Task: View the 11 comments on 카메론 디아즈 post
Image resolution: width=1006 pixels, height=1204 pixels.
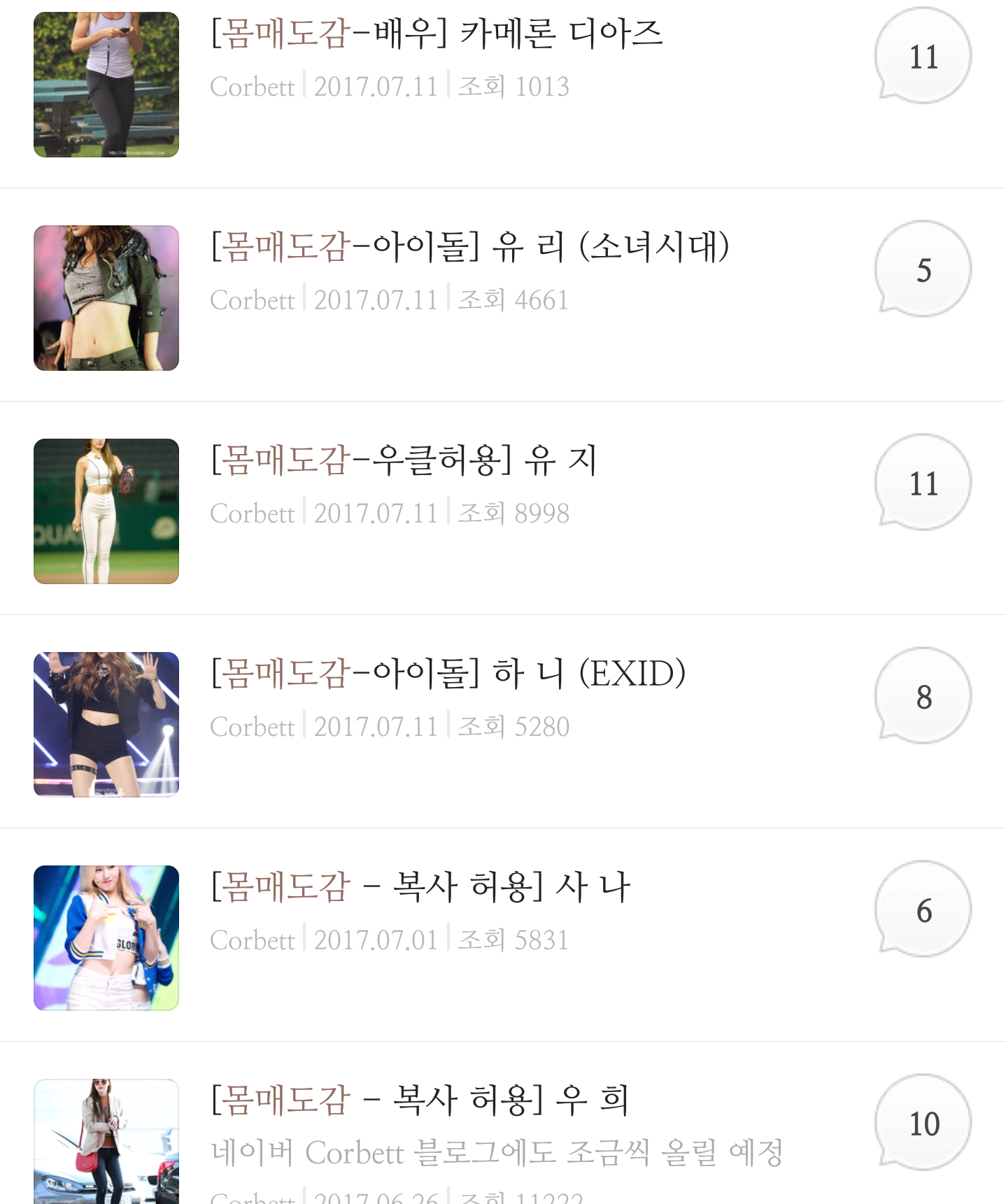Action: (x=923, y=57)
